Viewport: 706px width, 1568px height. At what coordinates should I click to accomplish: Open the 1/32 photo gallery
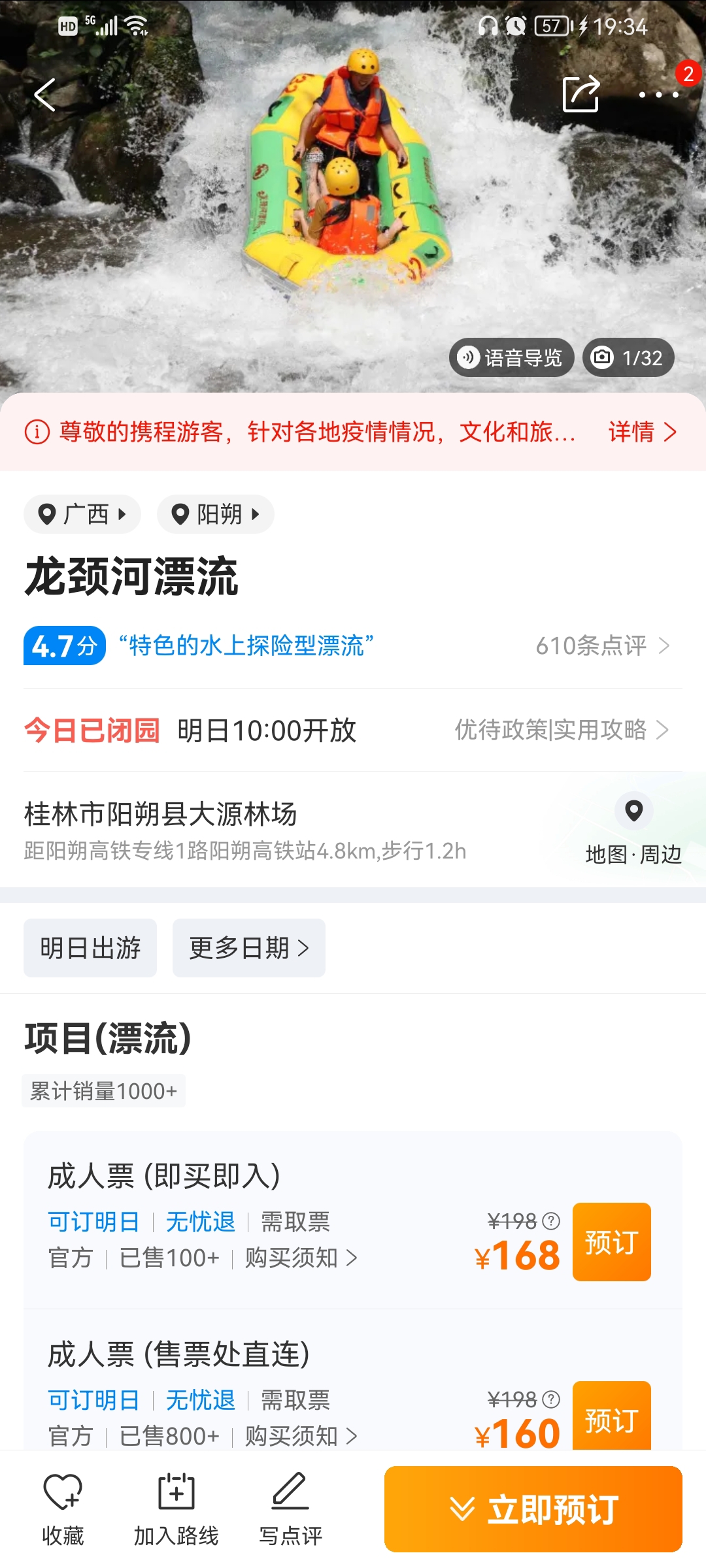(628, 357)
